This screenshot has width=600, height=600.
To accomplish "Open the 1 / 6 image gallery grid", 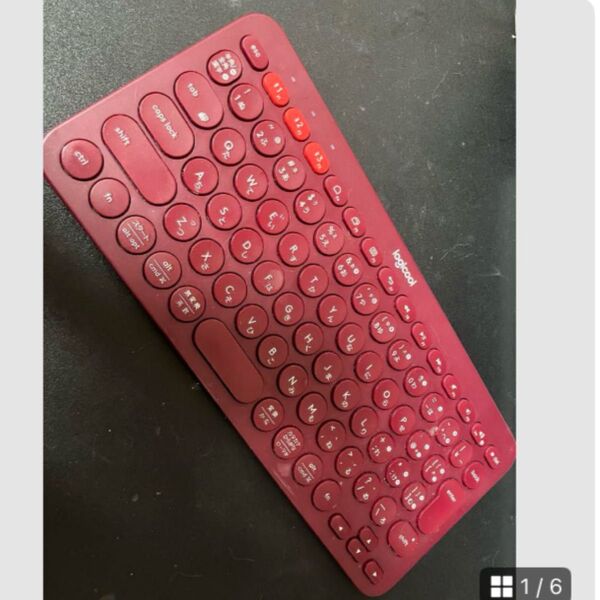I will 525,585.
